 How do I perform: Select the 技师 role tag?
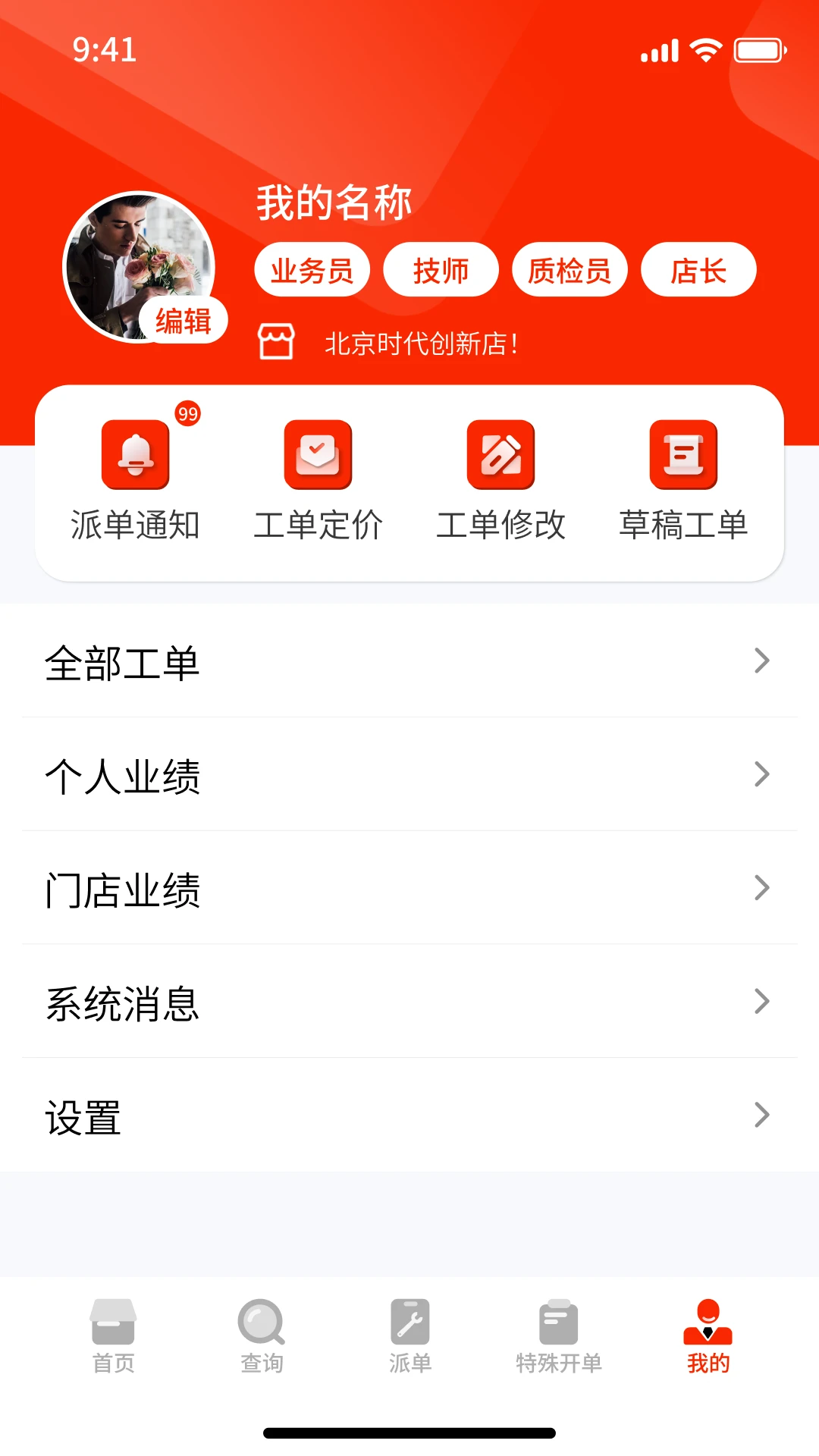click(441, 269)
